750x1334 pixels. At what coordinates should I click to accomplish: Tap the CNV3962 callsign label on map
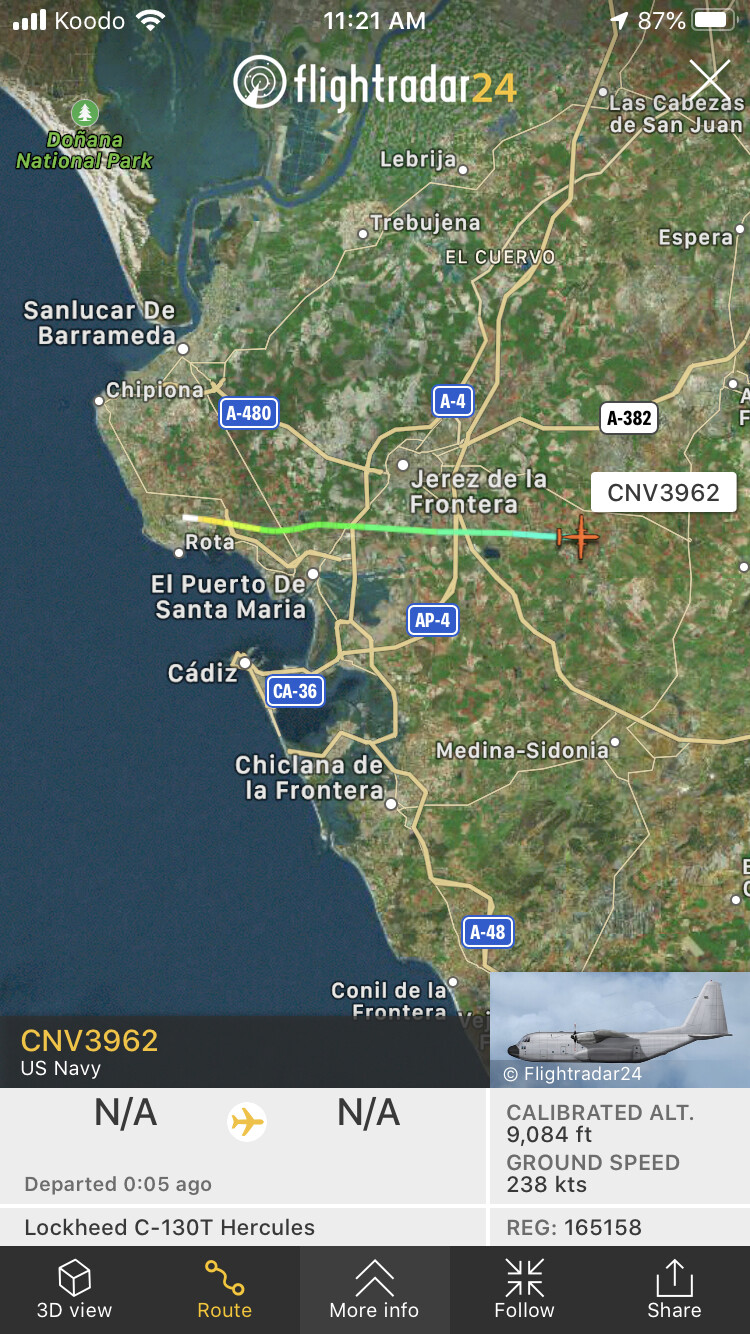point(663,492)
